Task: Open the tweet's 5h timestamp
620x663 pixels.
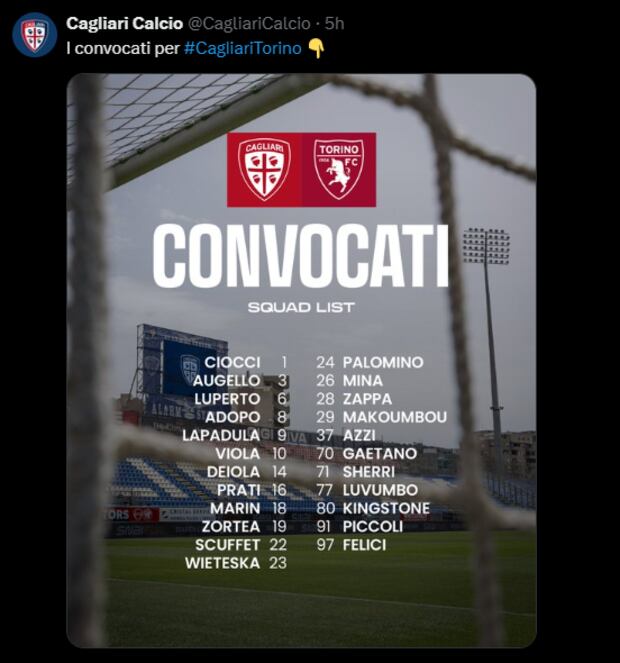Action: [x=334, y=23]
